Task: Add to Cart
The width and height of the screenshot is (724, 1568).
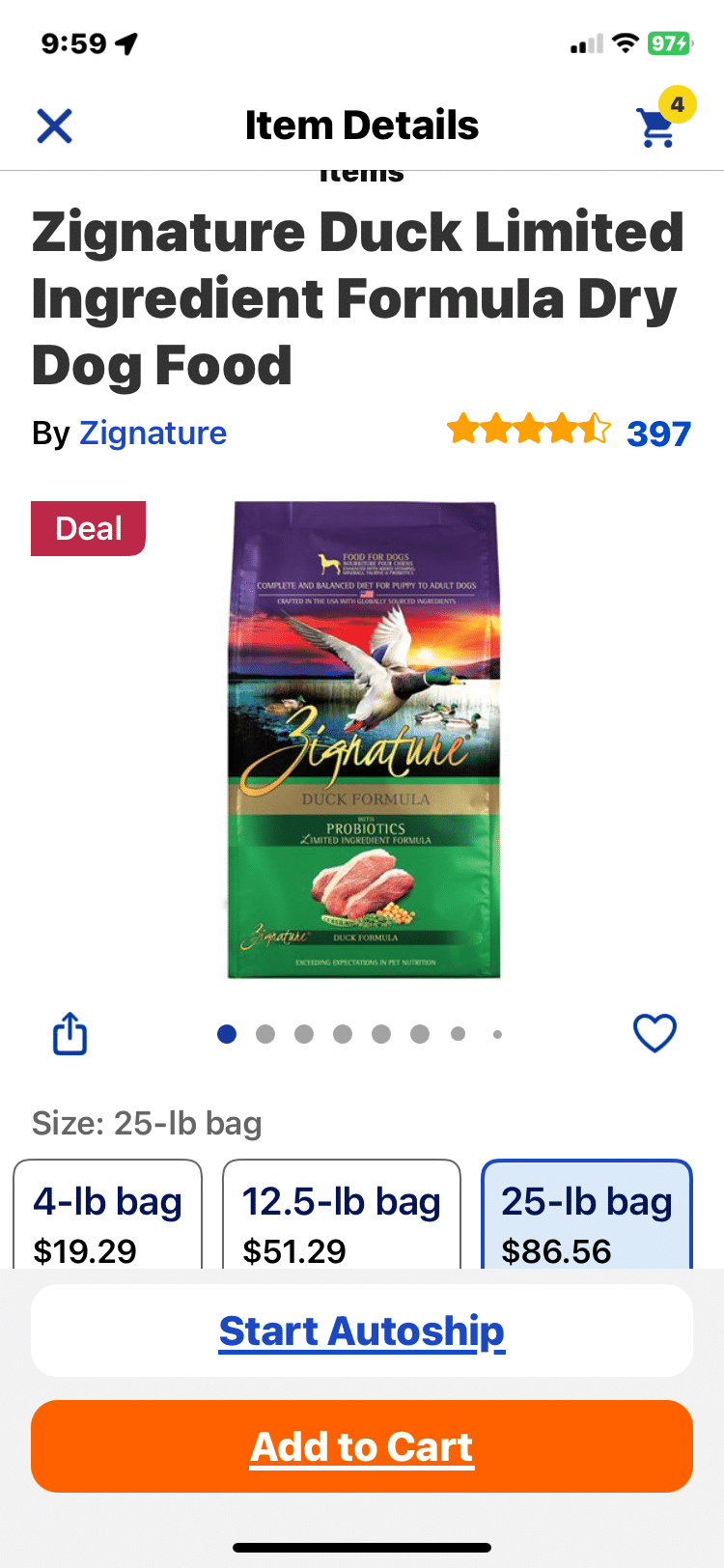Action: [x=362, y=1446]
